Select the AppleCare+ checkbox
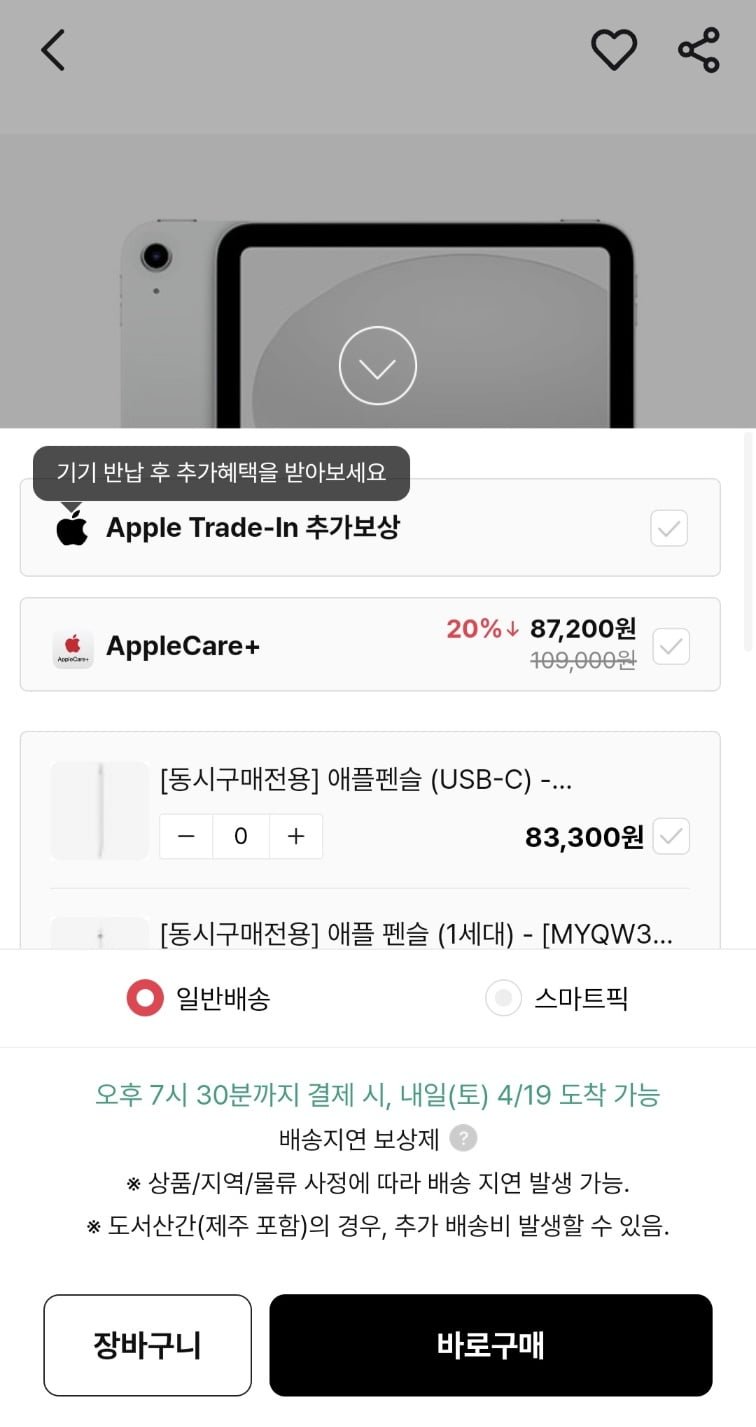This screenshot has width=756, height=1427. (670, 646)
